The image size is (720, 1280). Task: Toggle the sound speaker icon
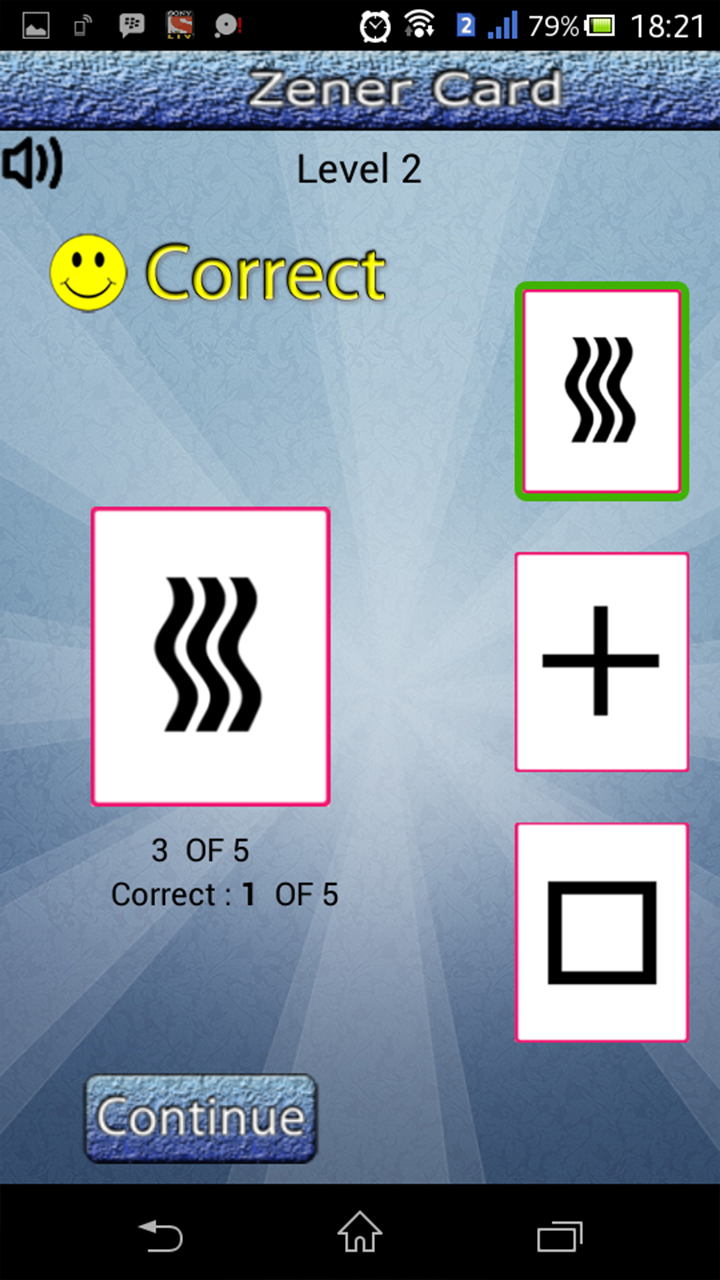32,165
